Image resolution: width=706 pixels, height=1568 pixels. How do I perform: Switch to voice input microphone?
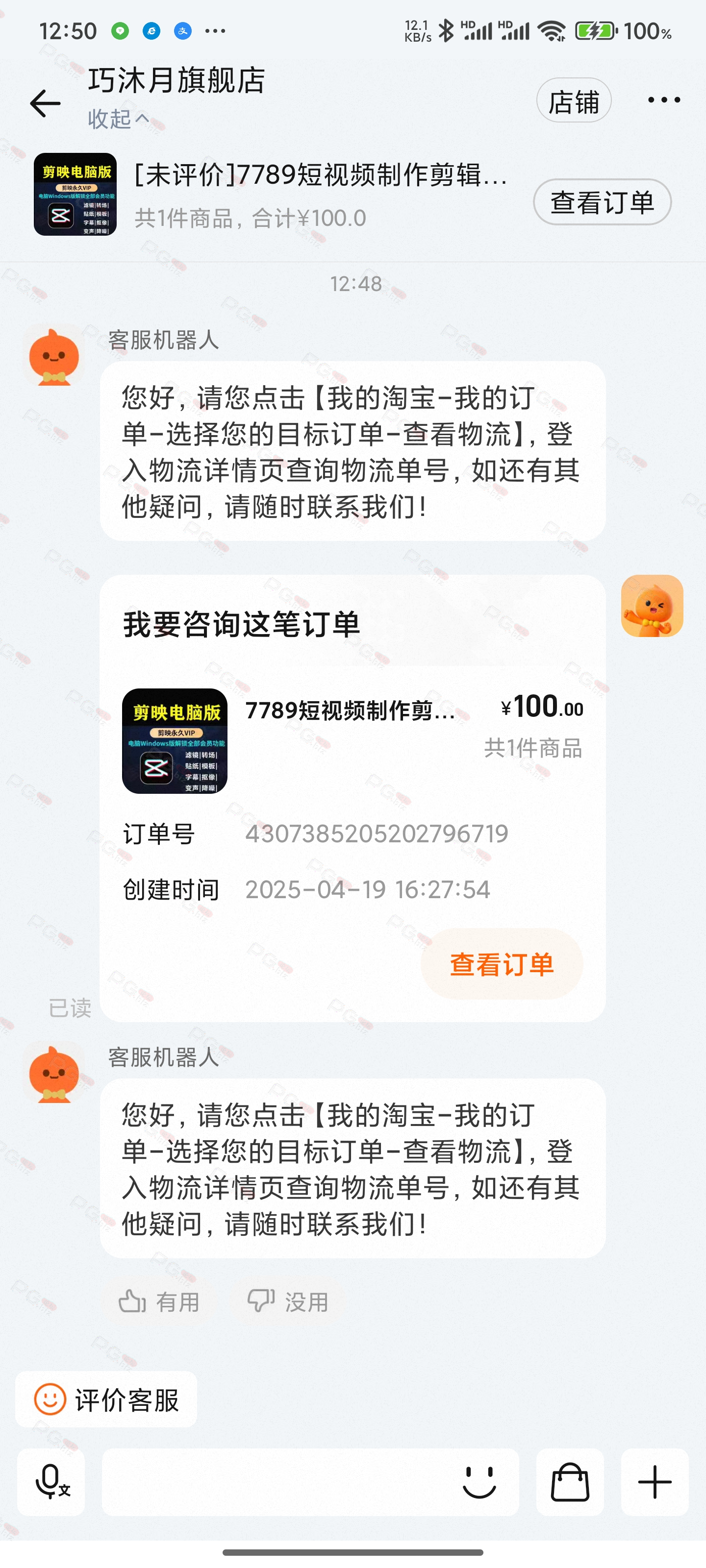tap(51, 1482)
